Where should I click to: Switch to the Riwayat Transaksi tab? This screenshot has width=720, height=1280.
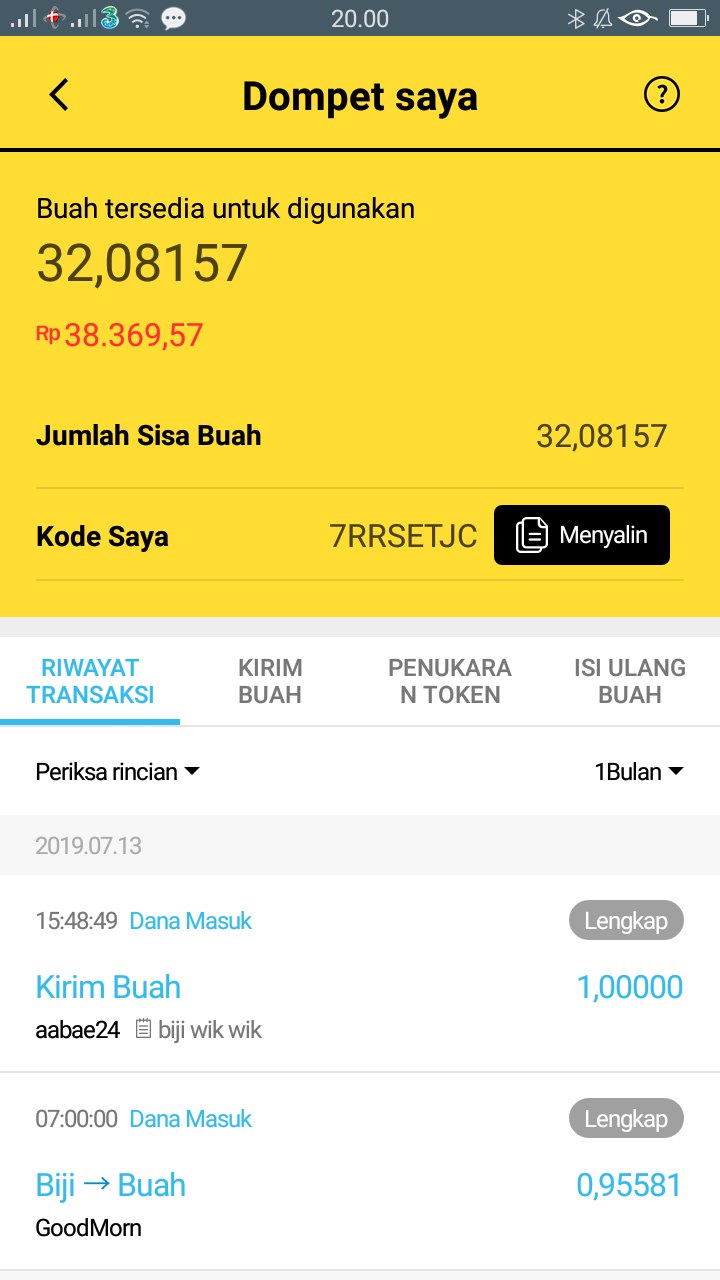90,681
